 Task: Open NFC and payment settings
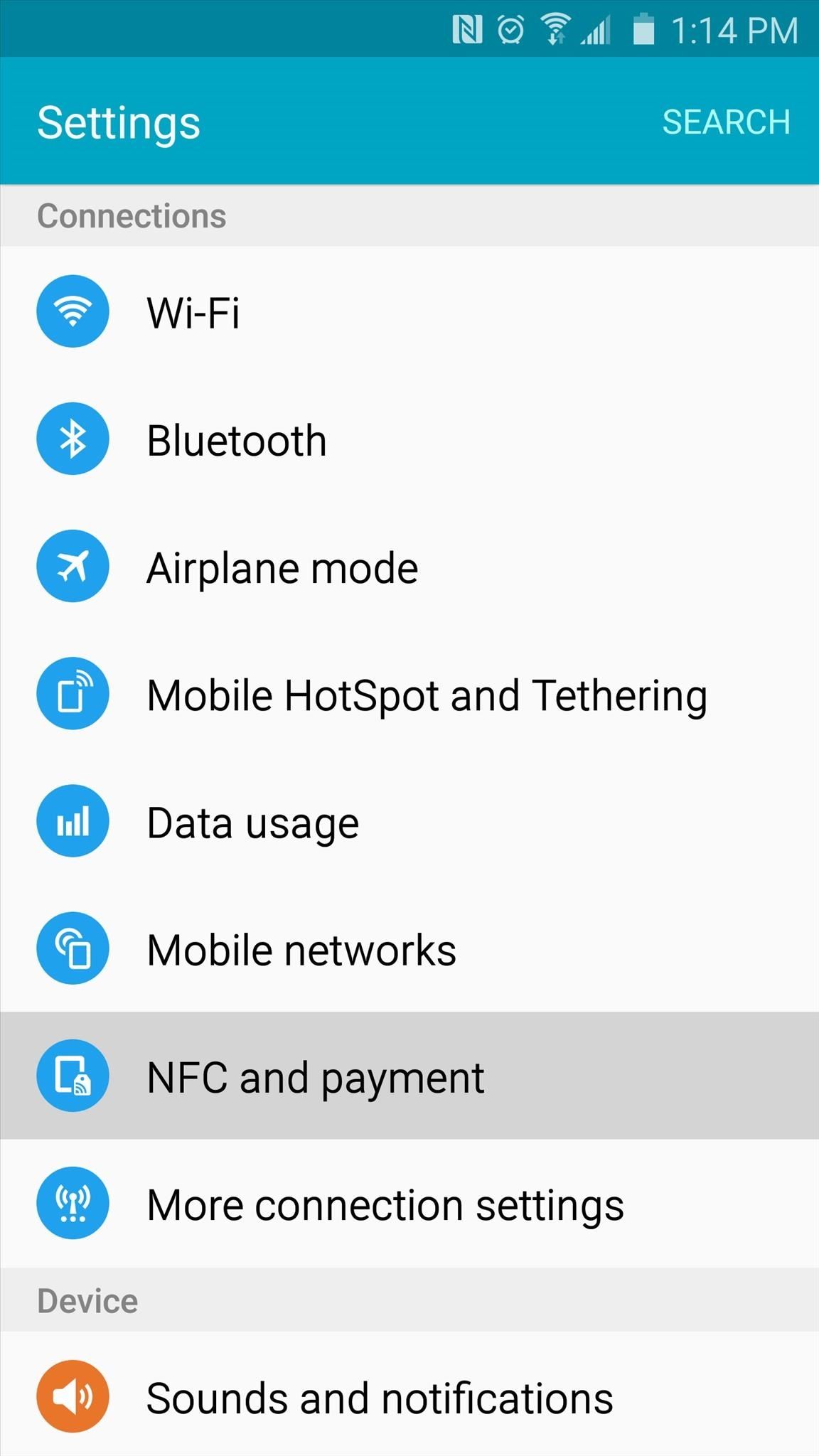click(315, 1076)
